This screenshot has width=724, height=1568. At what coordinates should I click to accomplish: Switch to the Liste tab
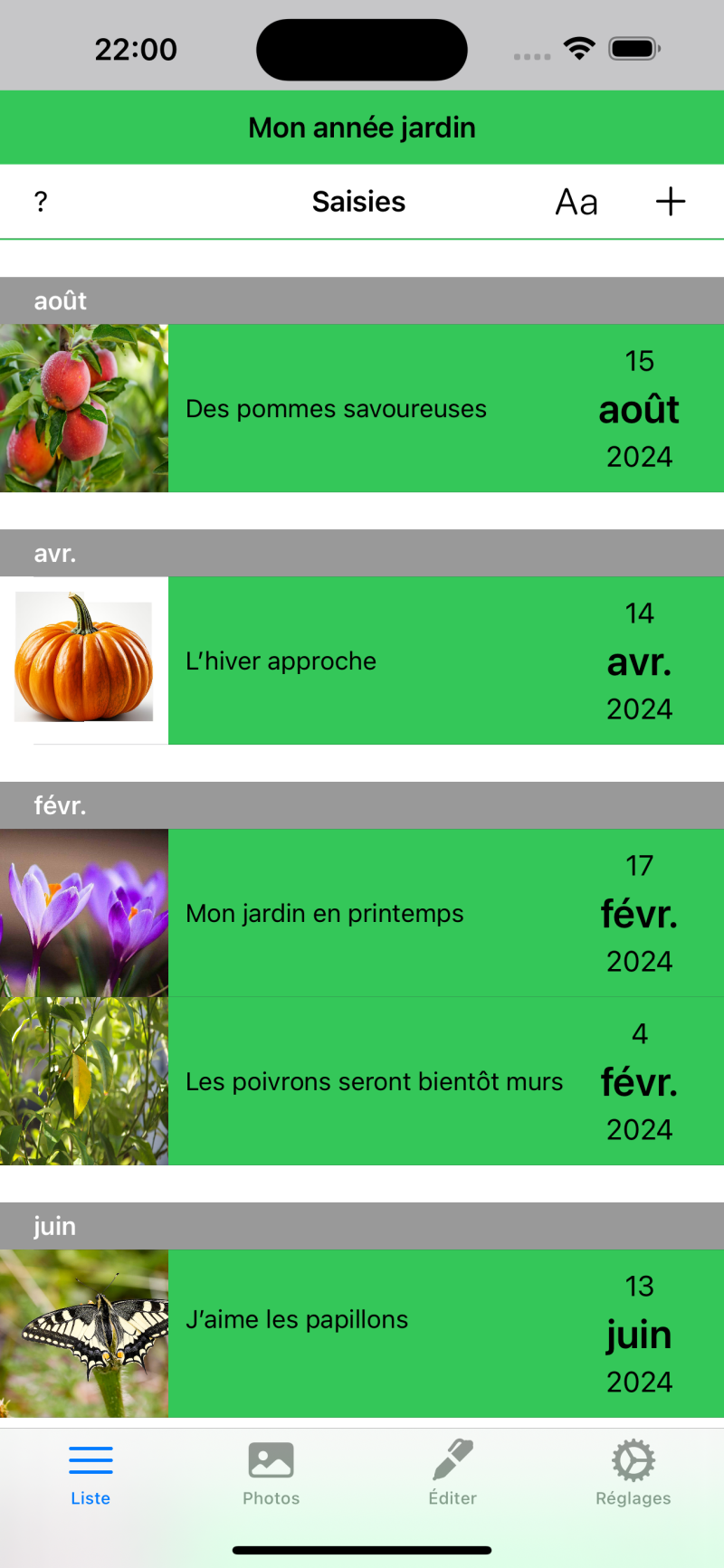[x=90, y=1474]
